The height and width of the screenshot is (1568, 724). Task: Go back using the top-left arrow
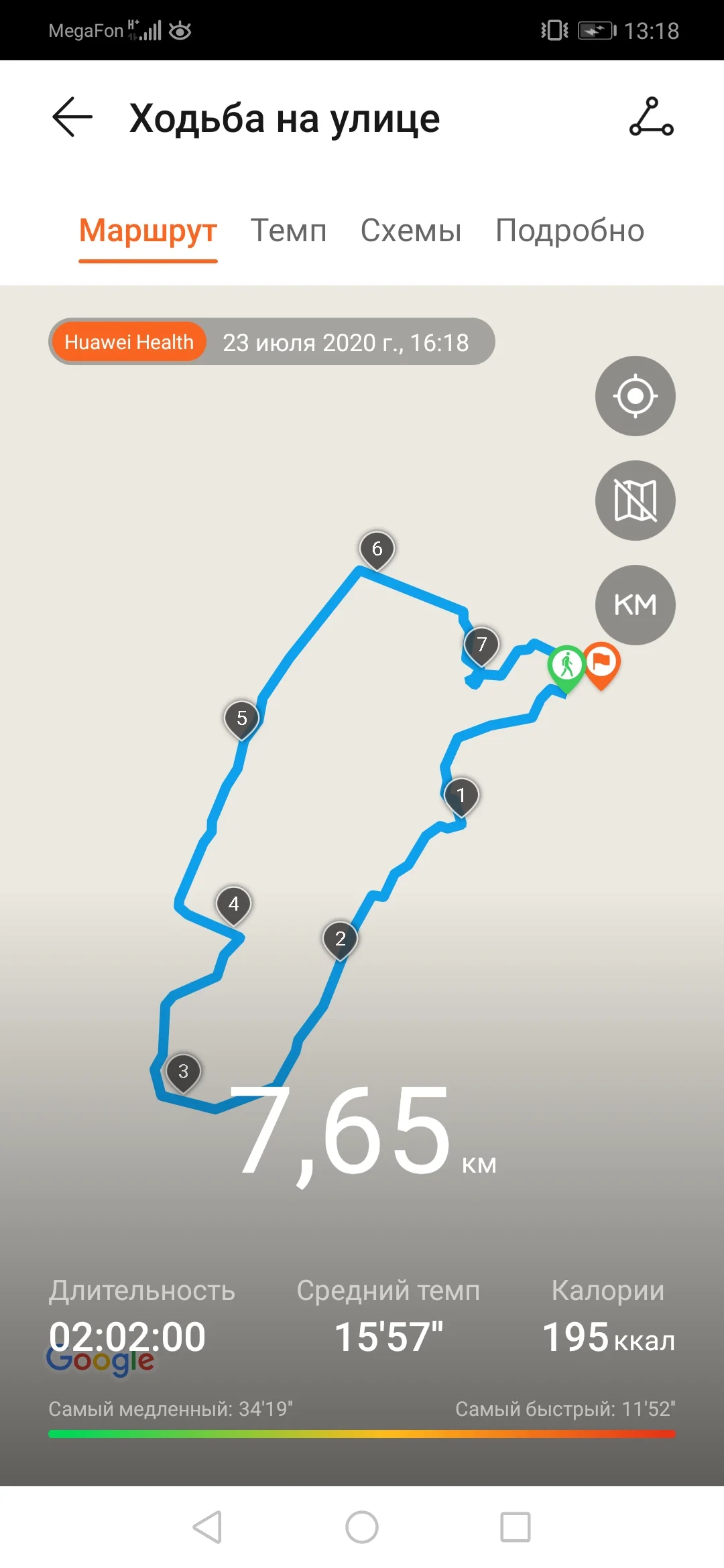click(x=72, y=117)
